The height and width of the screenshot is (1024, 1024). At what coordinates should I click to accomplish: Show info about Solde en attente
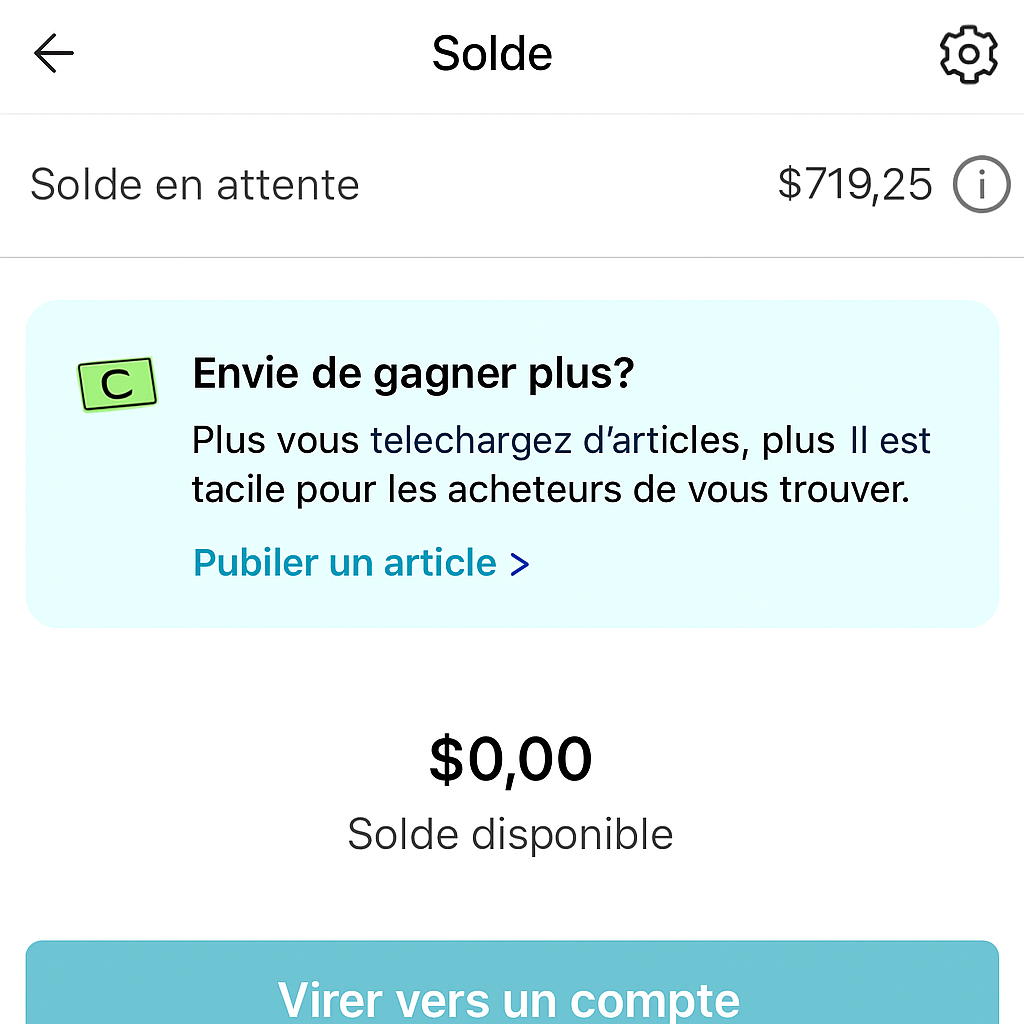pos(981,185)
